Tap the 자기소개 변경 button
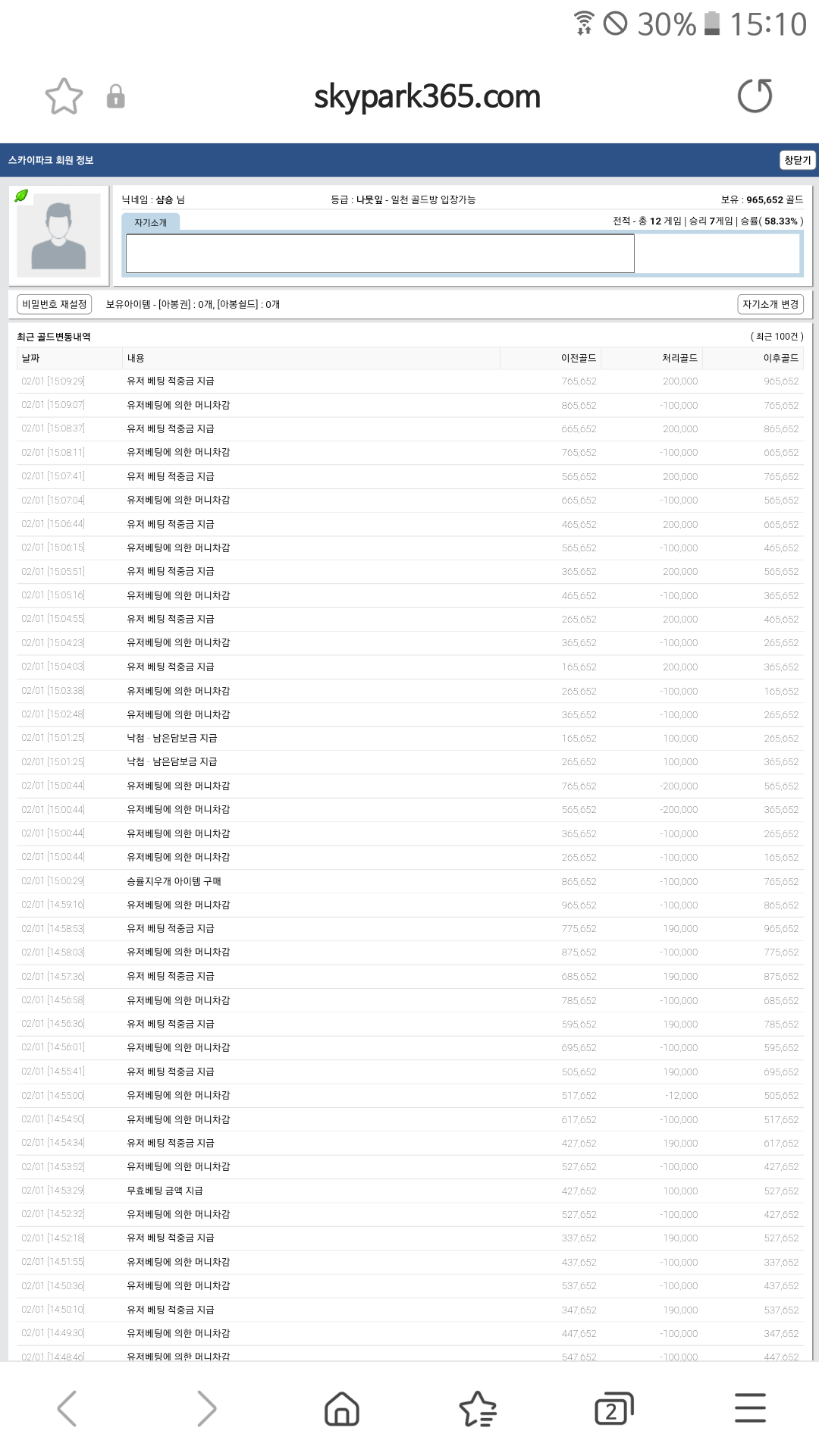Viewport: 819px width, 1456px height. [x=770, y=304]
